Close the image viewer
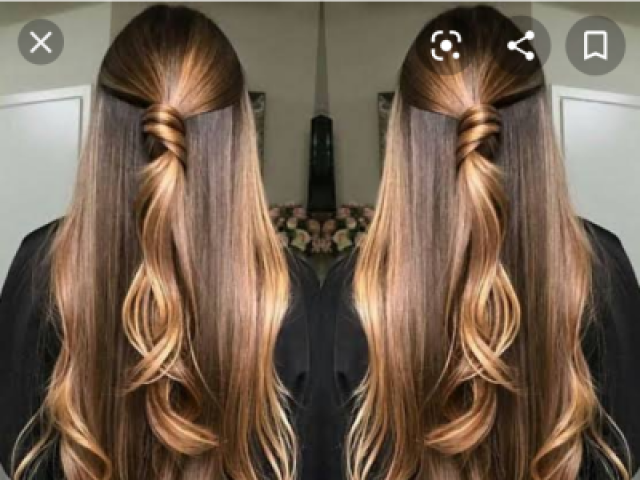640x480 pixels. 40,42
